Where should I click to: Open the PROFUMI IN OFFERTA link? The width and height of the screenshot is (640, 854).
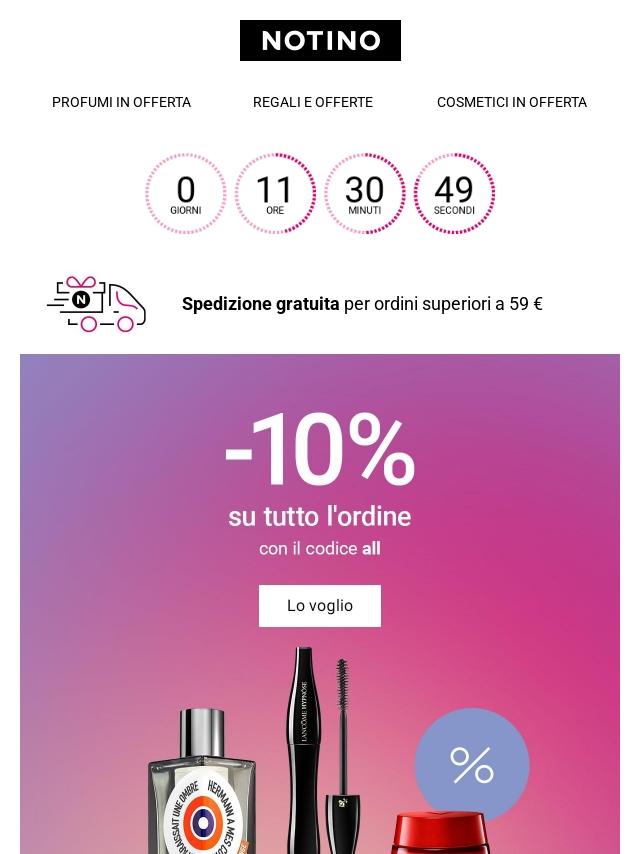tap(121, 102)
